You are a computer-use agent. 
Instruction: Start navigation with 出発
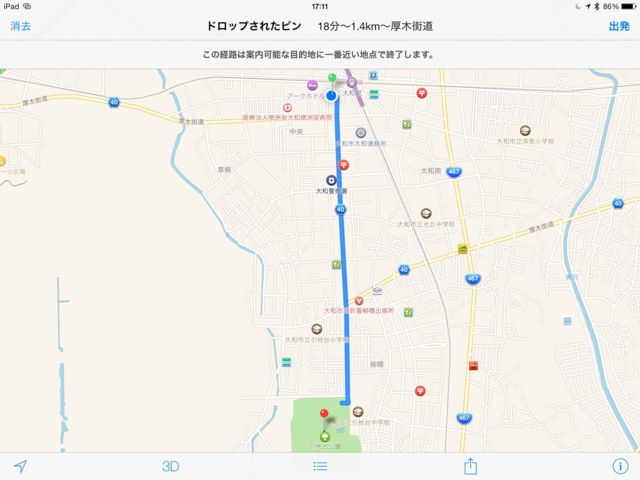point(618,26)
